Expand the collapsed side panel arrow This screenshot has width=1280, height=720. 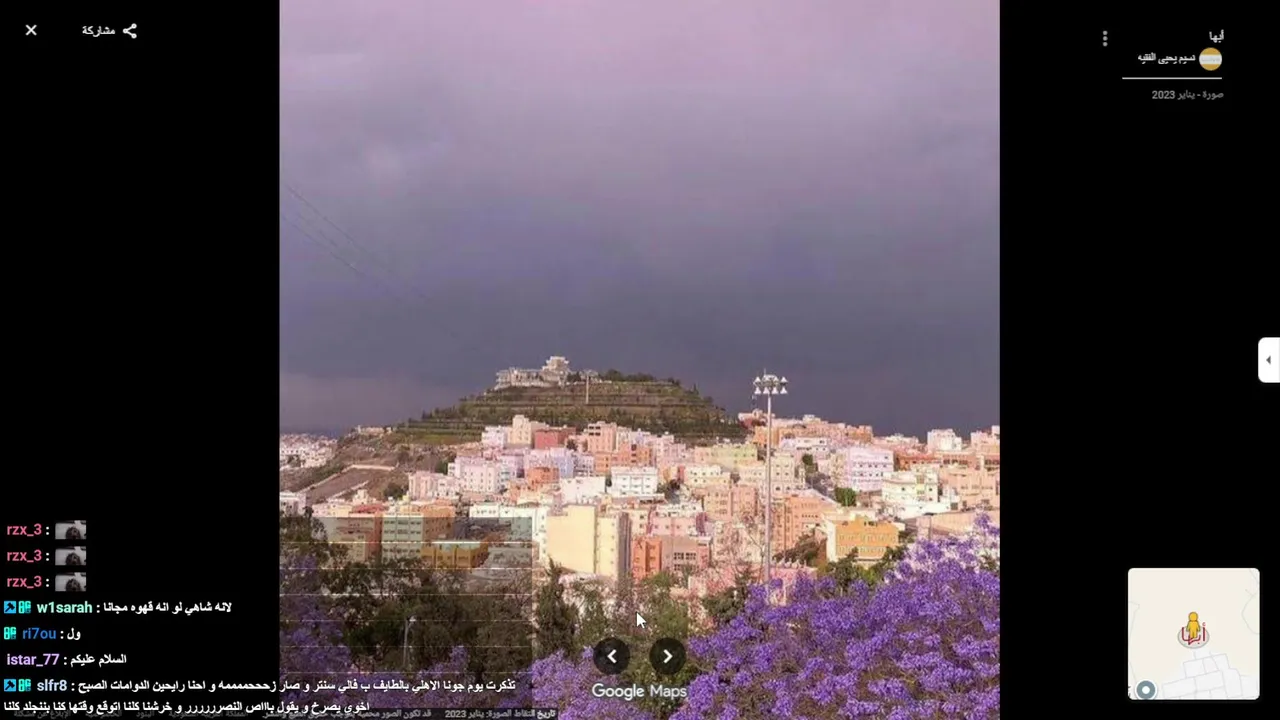pos(1268,360)
